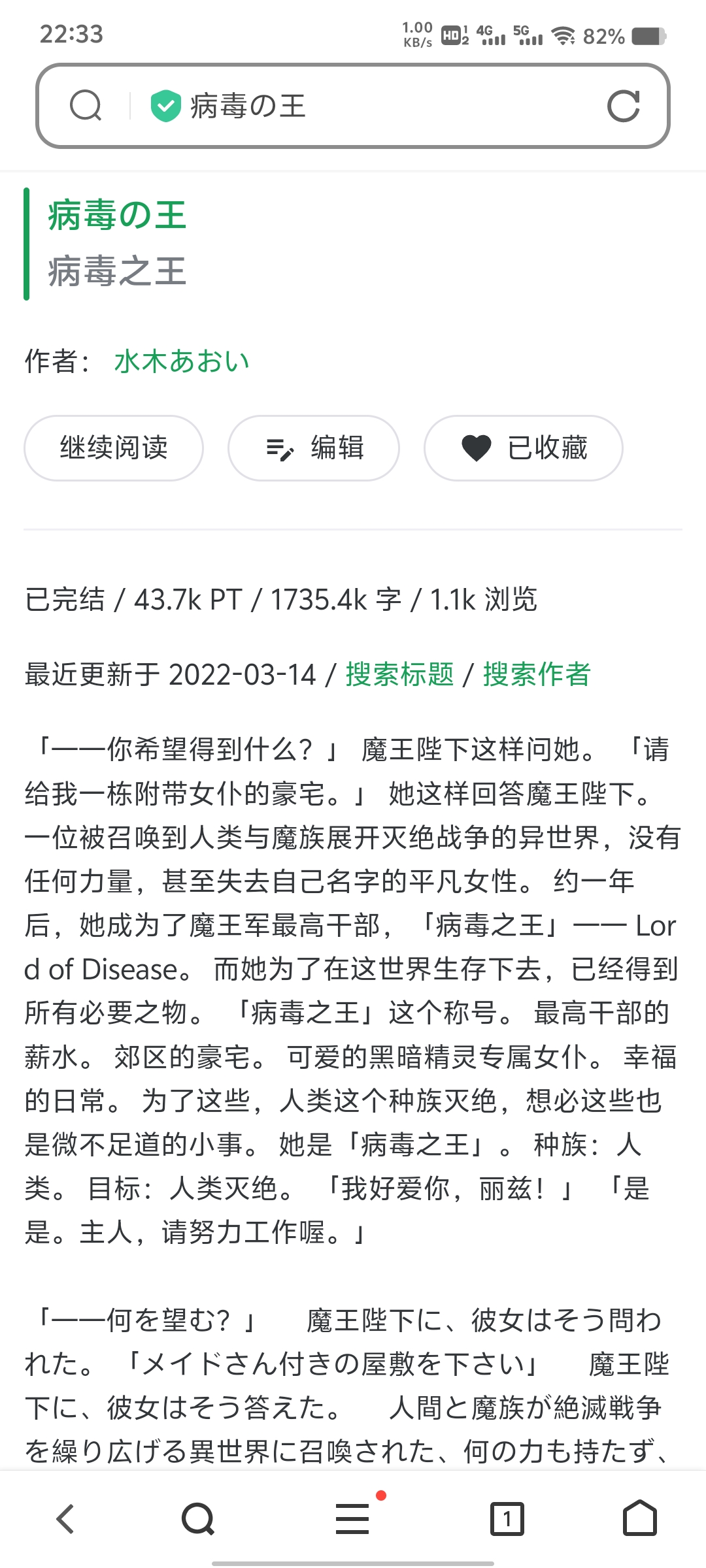View open tabs via the tab counter
Screen dimensions: 706x1568
click(507, 1518)
